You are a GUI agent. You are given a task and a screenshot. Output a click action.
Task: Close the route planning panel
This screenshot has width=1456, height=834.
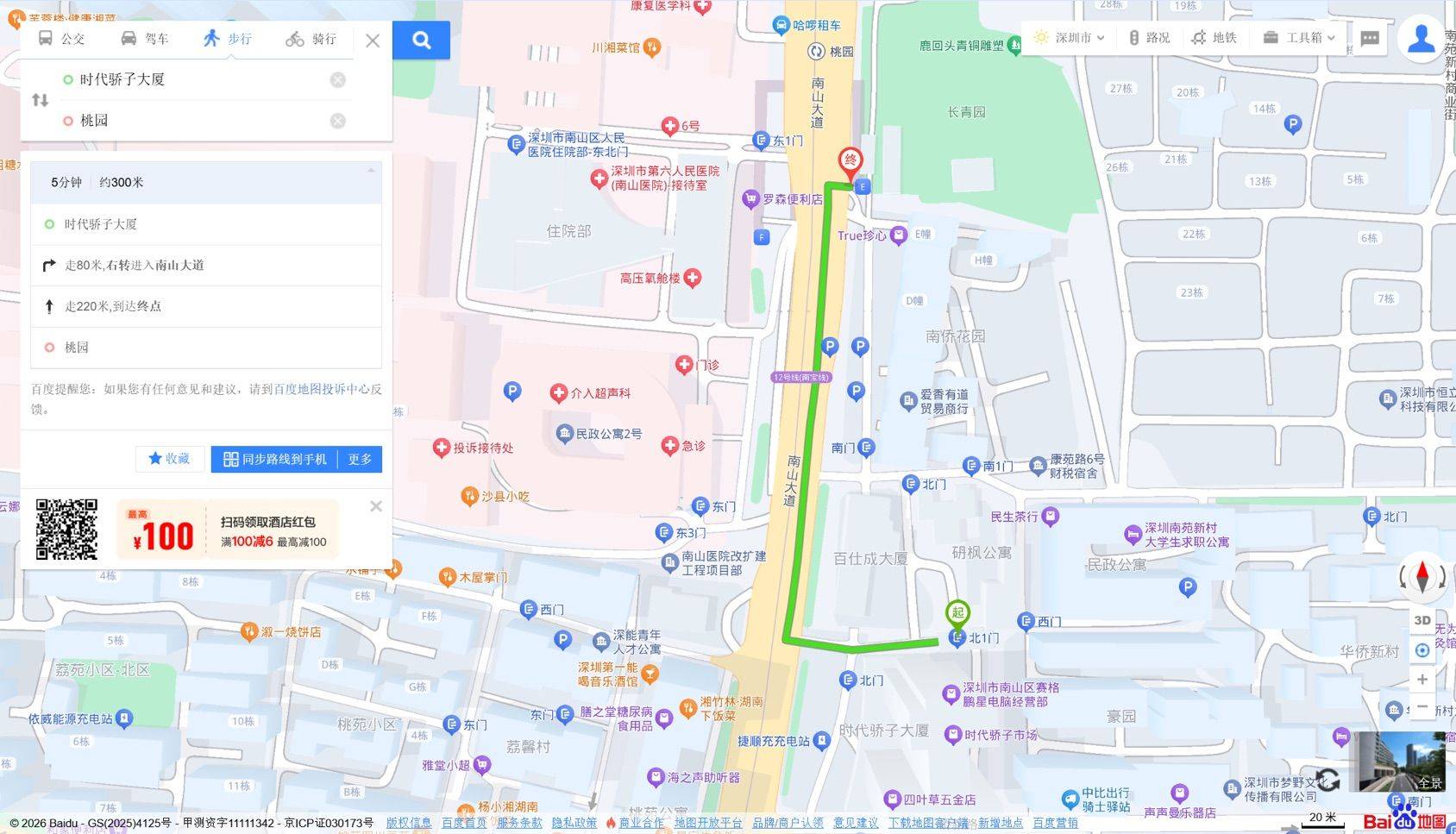(x=373, y=41)
